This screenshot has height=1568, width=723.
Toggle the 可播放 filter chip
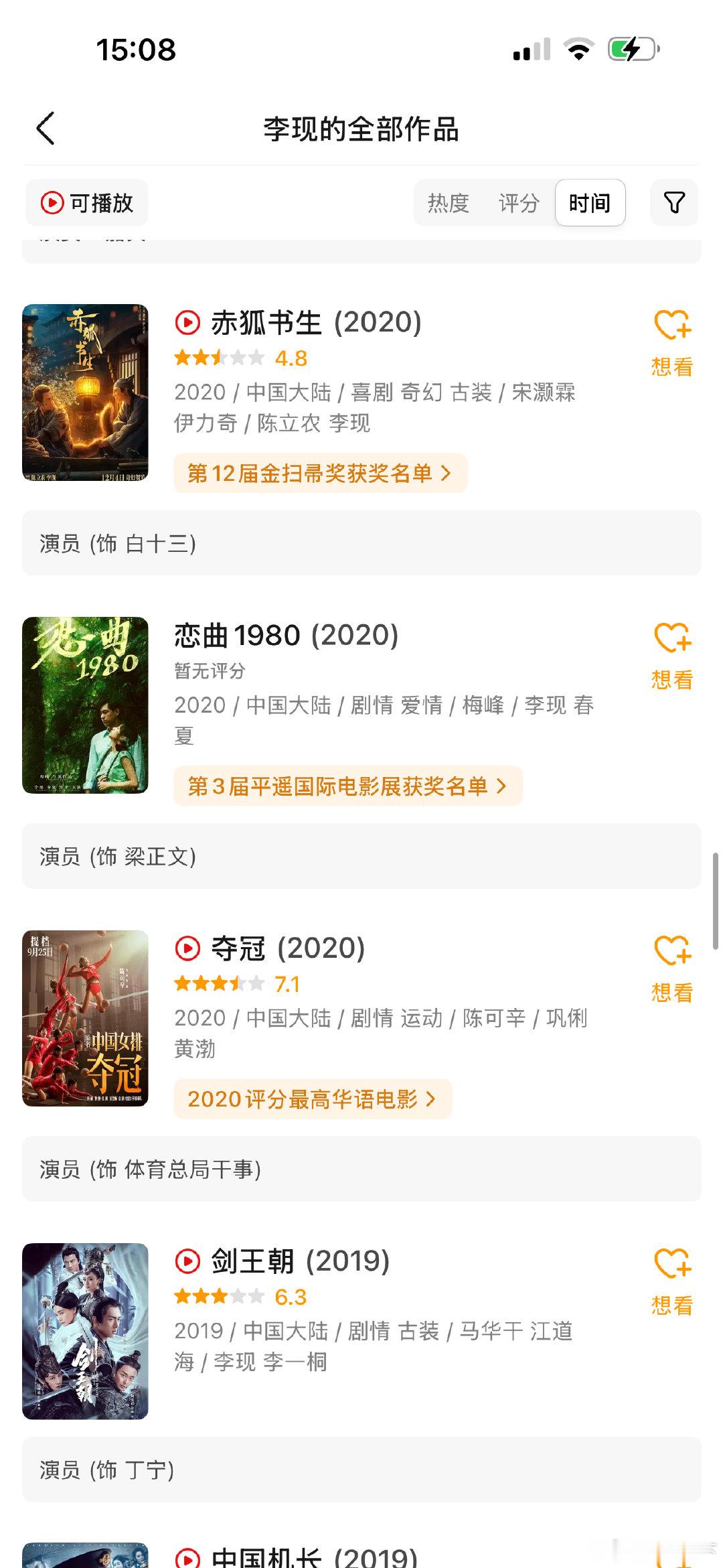[87, 203]
